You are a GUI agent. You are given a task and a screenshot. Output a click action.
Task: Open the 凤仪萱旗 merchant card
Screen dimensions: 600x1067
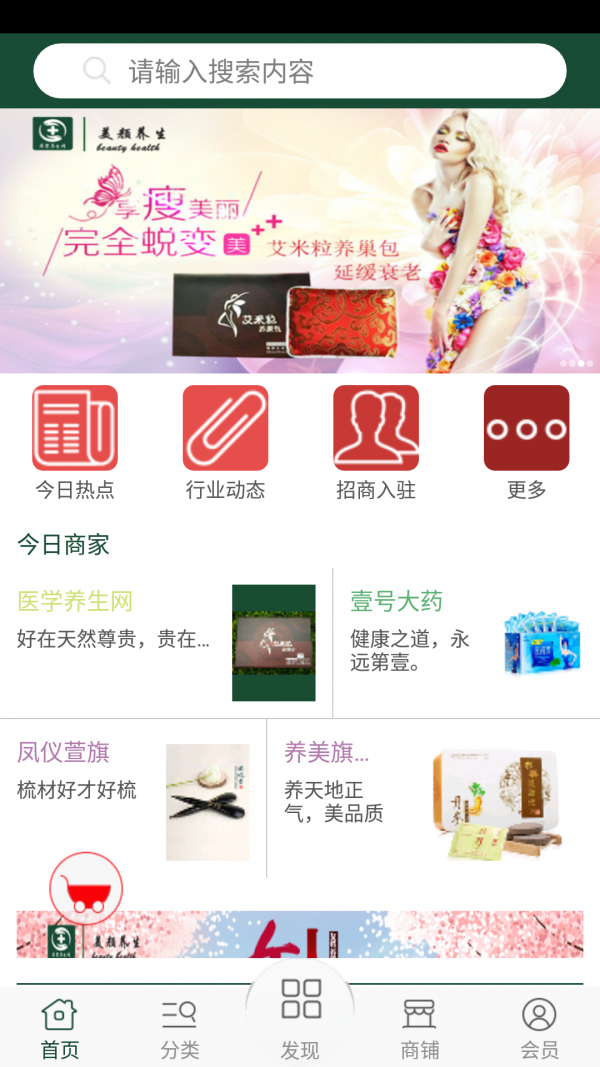point(133,798)
